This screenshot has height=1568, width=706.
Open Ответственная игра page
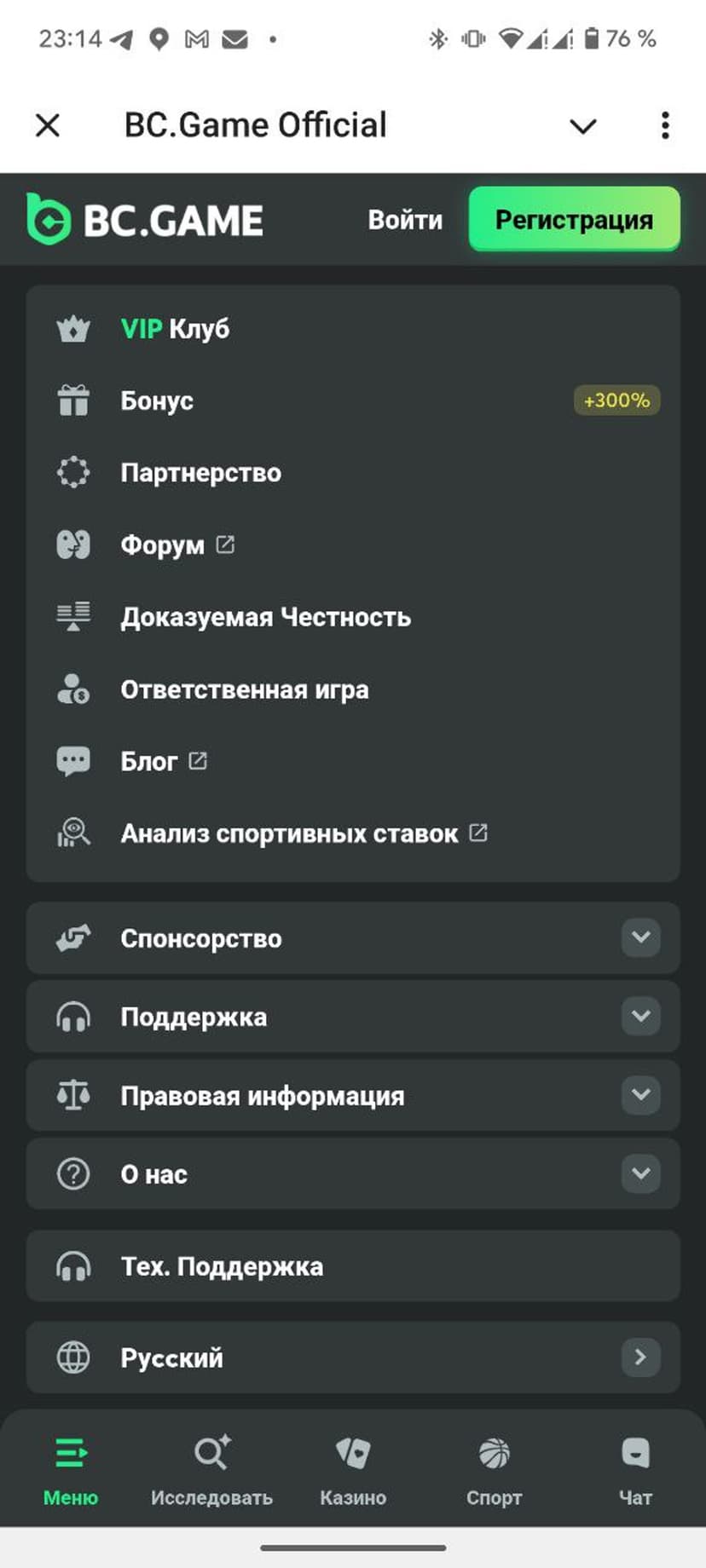pyautogui.click(x=245, y=689)
